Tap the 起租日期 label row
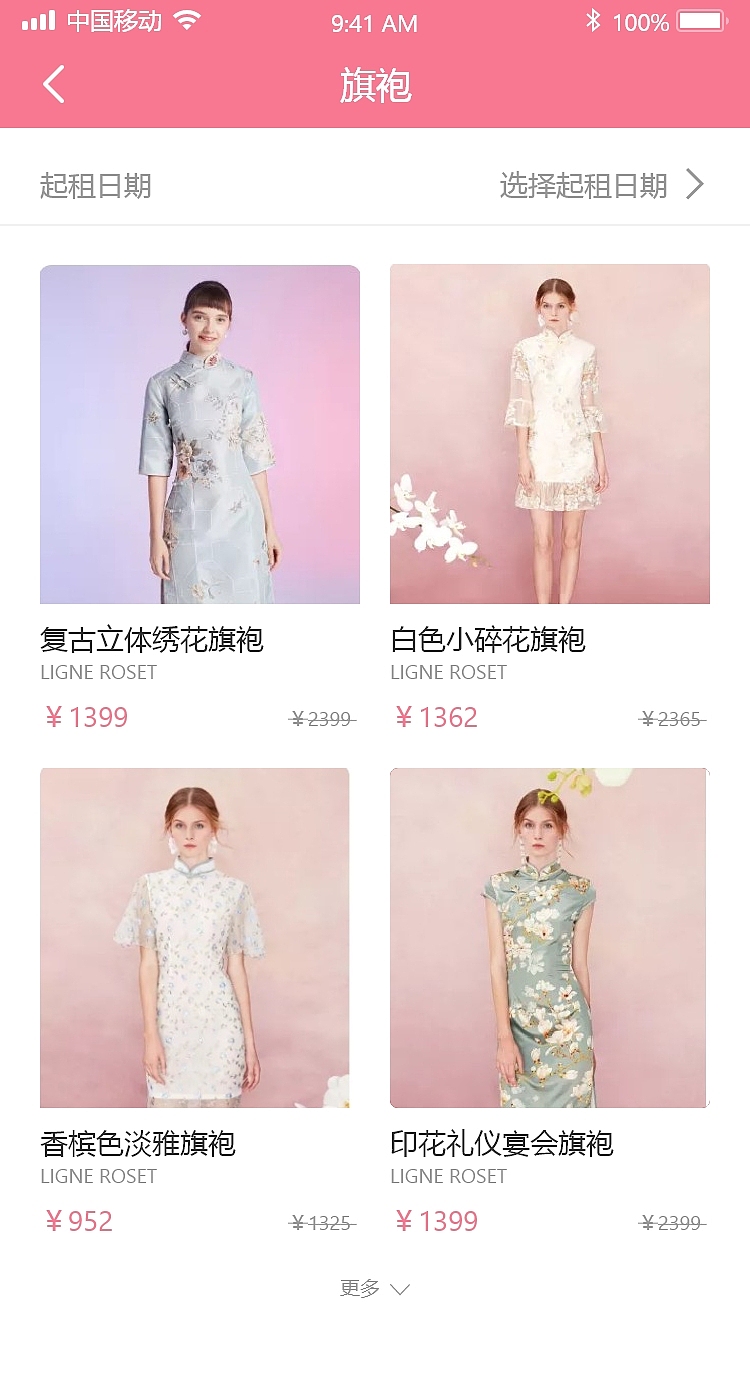Image resolution: width=750 pixels, height=1380 pixels. [x=96, y=186]
